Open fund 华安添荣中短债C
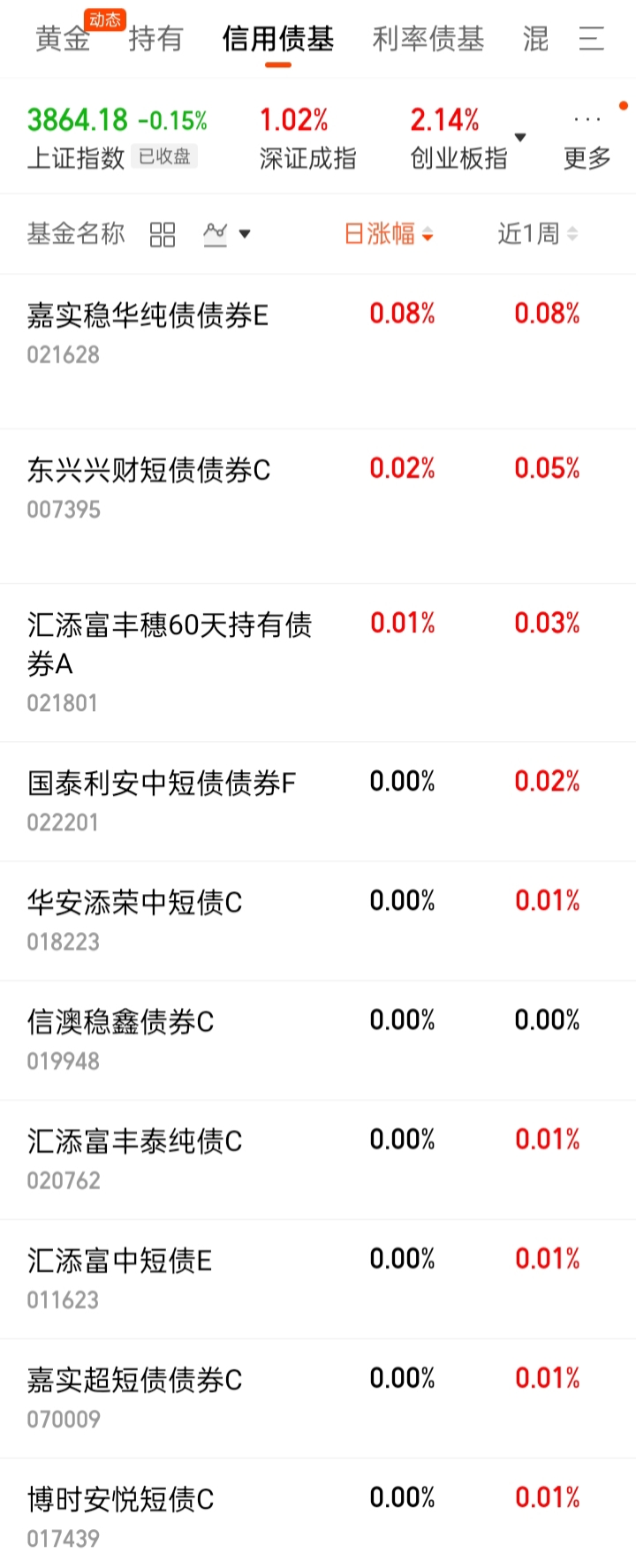 [x=318, y=920]
